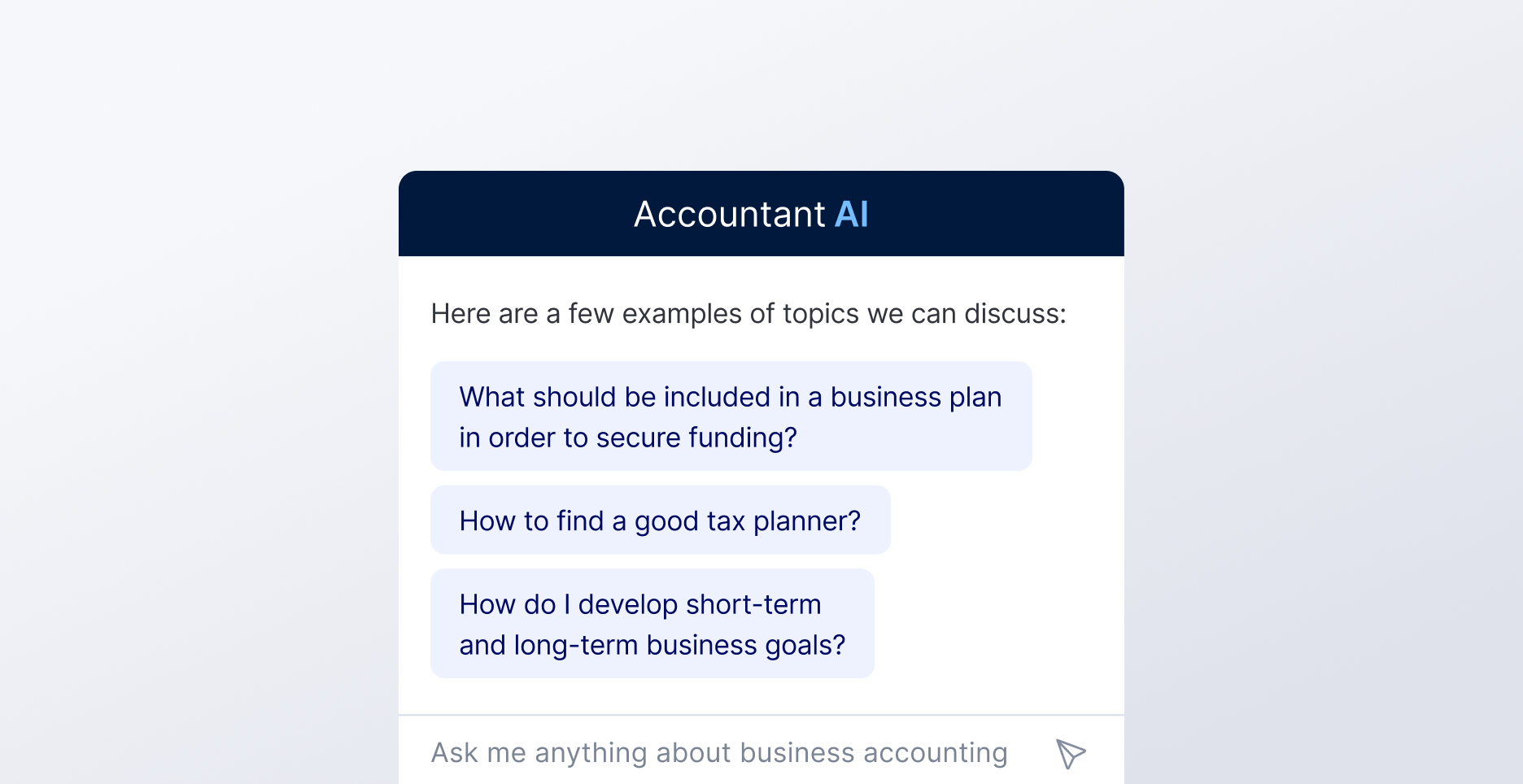Choose the good tax planner question
Viewport: 1523px width, 784px height.
[660, 520]
